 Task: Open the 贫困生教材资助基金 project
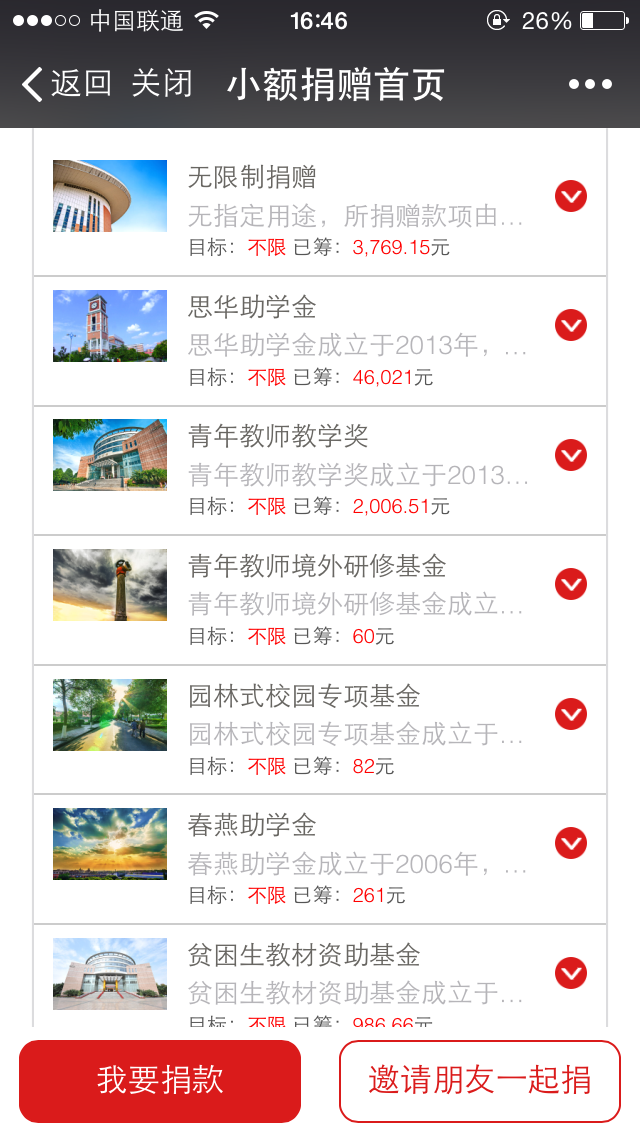pyautogui.click(x=304, y=956)
